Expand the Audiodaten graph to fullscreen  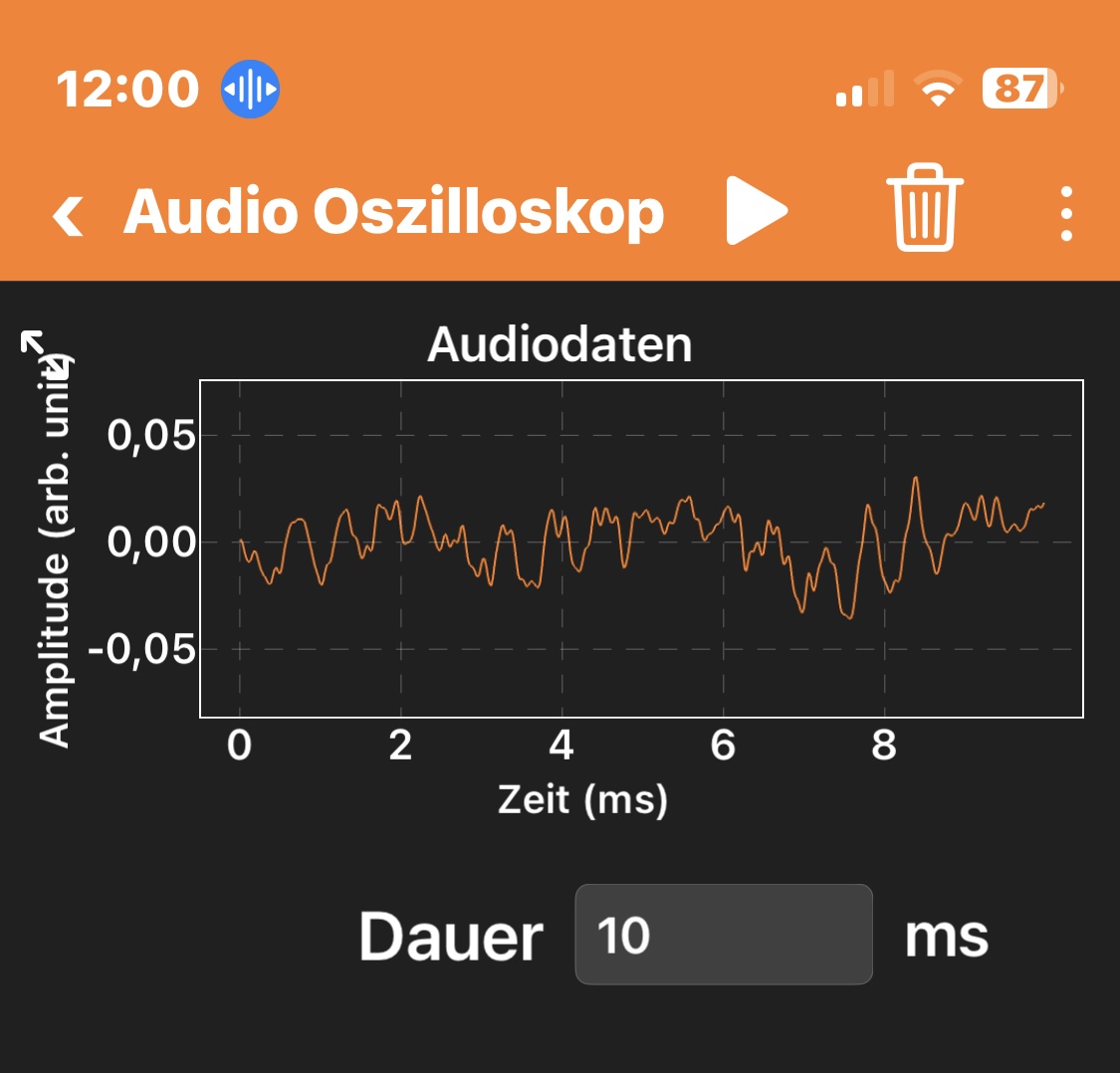coord(44,352)
